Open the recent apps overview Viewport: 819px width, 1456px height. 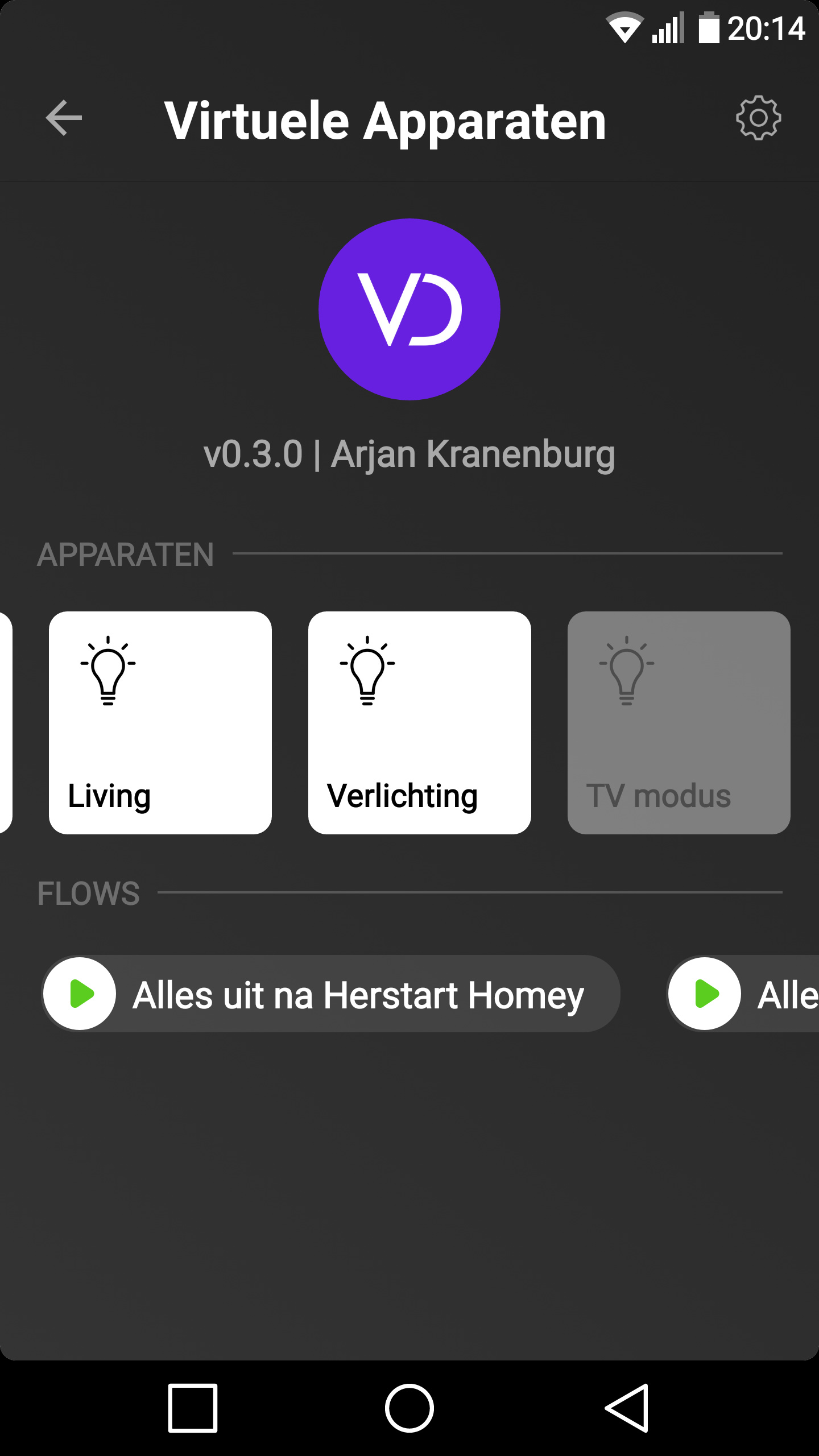(193, 1408)
